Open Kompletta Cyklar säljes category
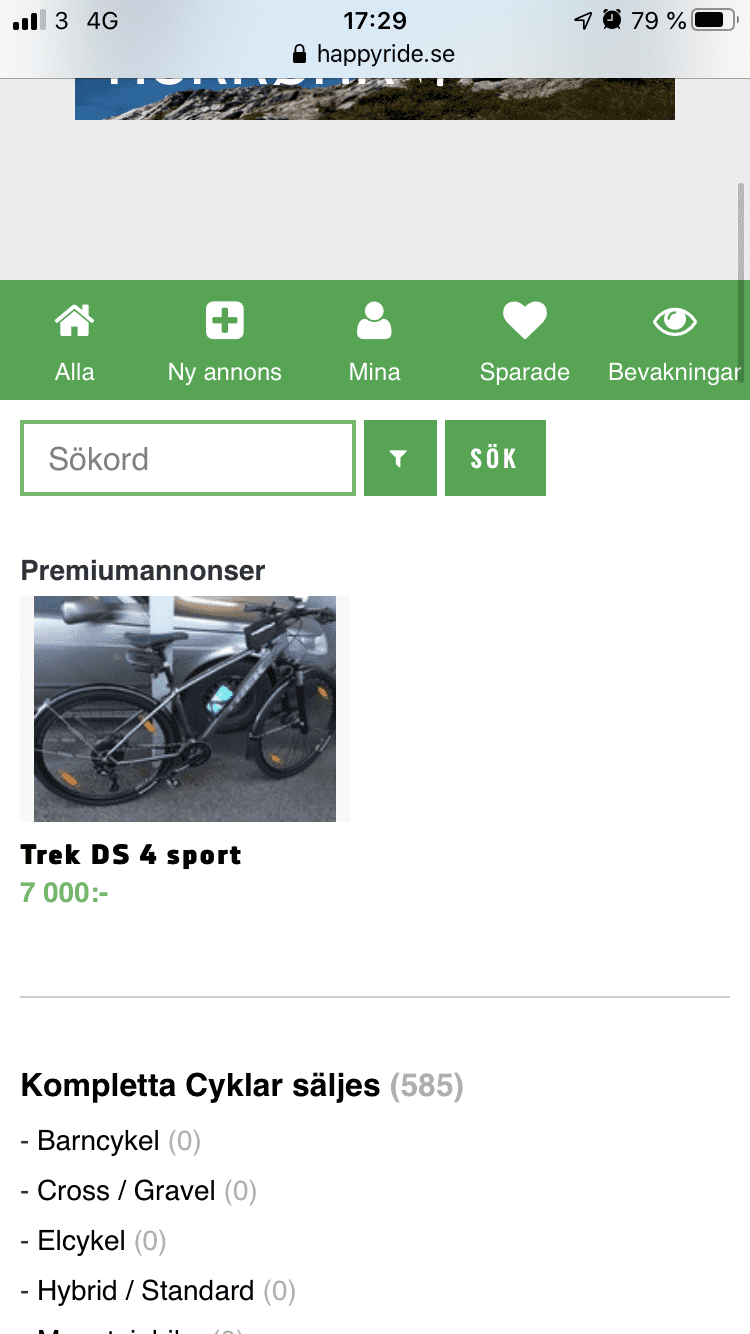Viewport: 750px width, 1334px height. click(x=200, y=1085)
